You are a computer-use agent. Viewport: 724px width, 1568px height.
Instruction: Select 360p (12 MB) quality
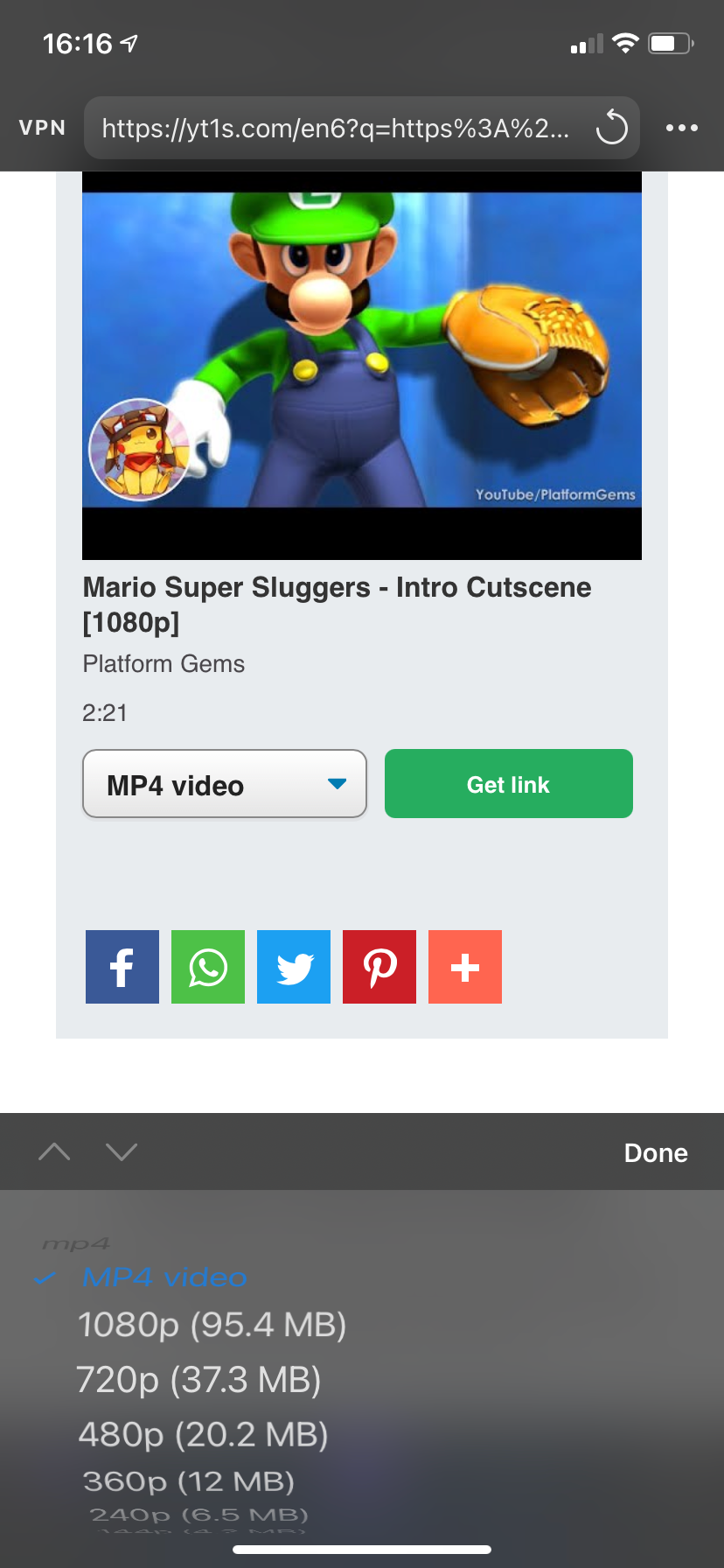[x=189, y=1481]
